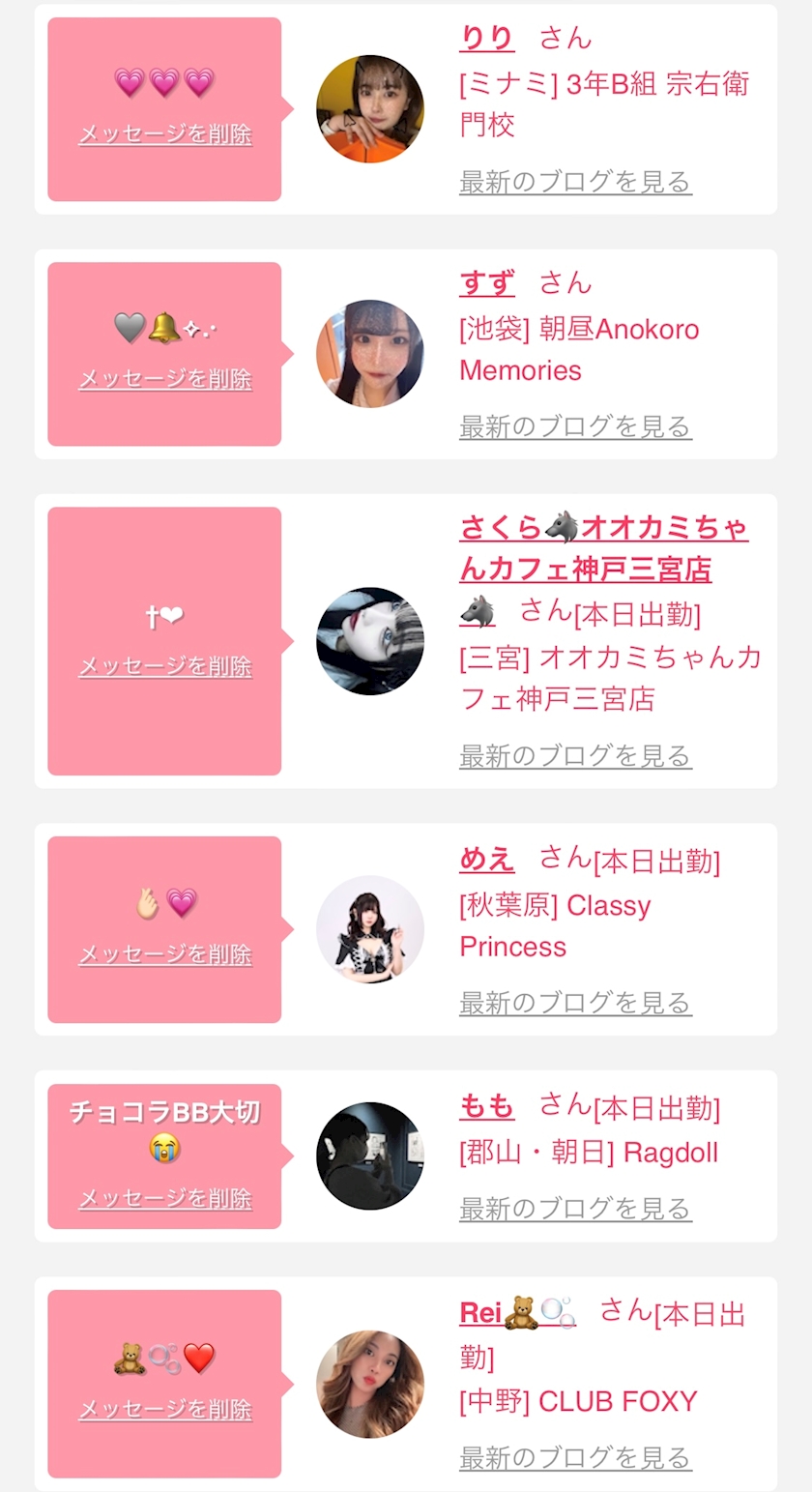
Task: View もも's latest blog
Action: point(575,1209)
